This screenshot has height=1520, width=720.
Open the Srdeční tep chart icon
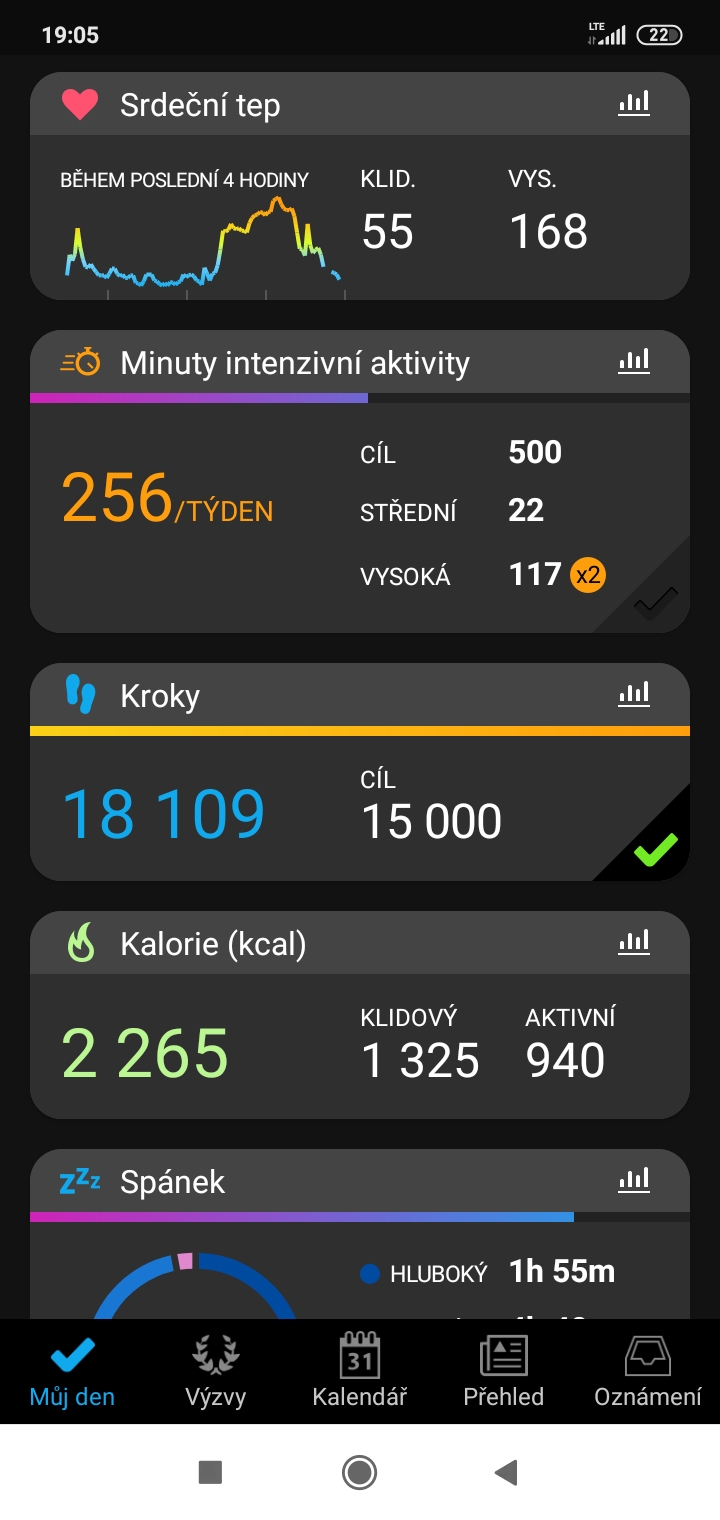pos(634,103)
